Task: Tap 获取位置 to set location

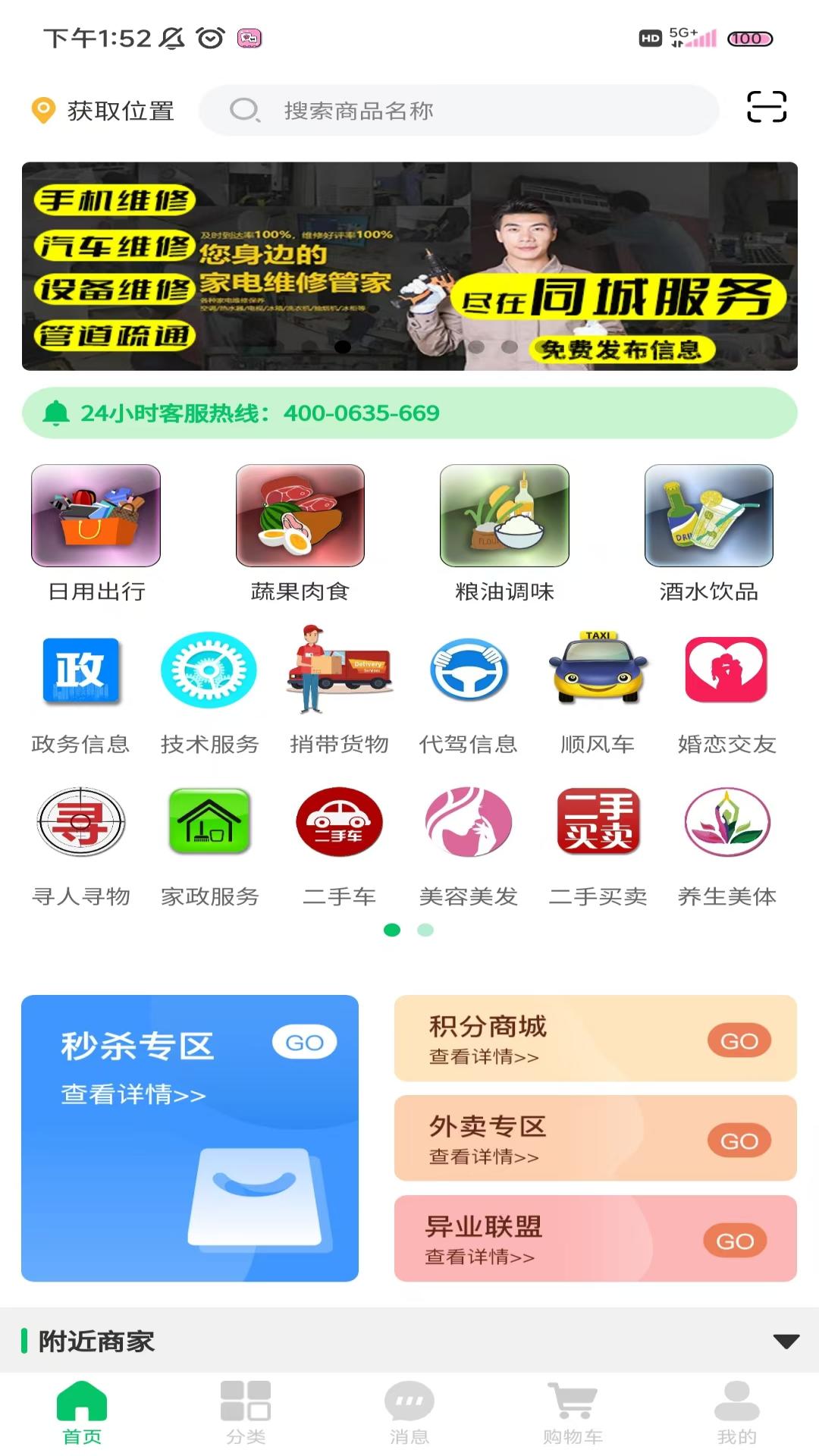Action: tap(104, 111)
